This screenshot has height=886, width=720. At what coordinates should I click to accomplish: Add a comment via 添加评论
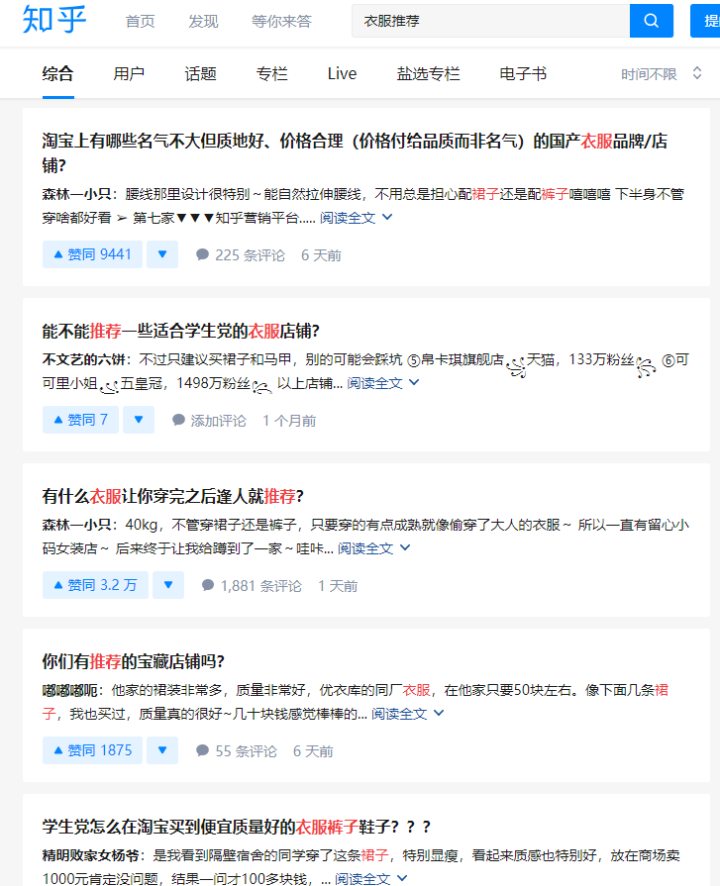click(x=208, y=421)
